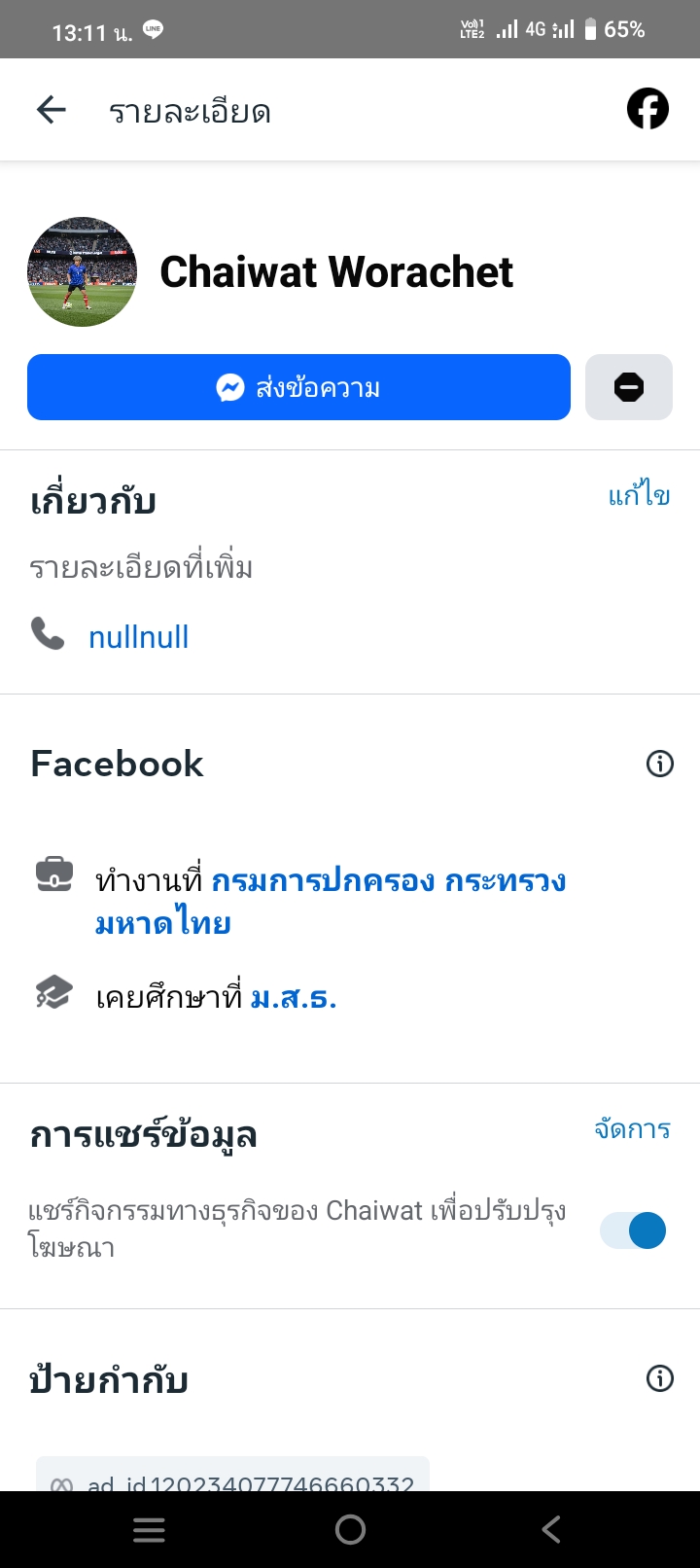Toggle sharing Chaiwat's business activity
This screenshot has height=1568, width=700.
point(633,1230)
